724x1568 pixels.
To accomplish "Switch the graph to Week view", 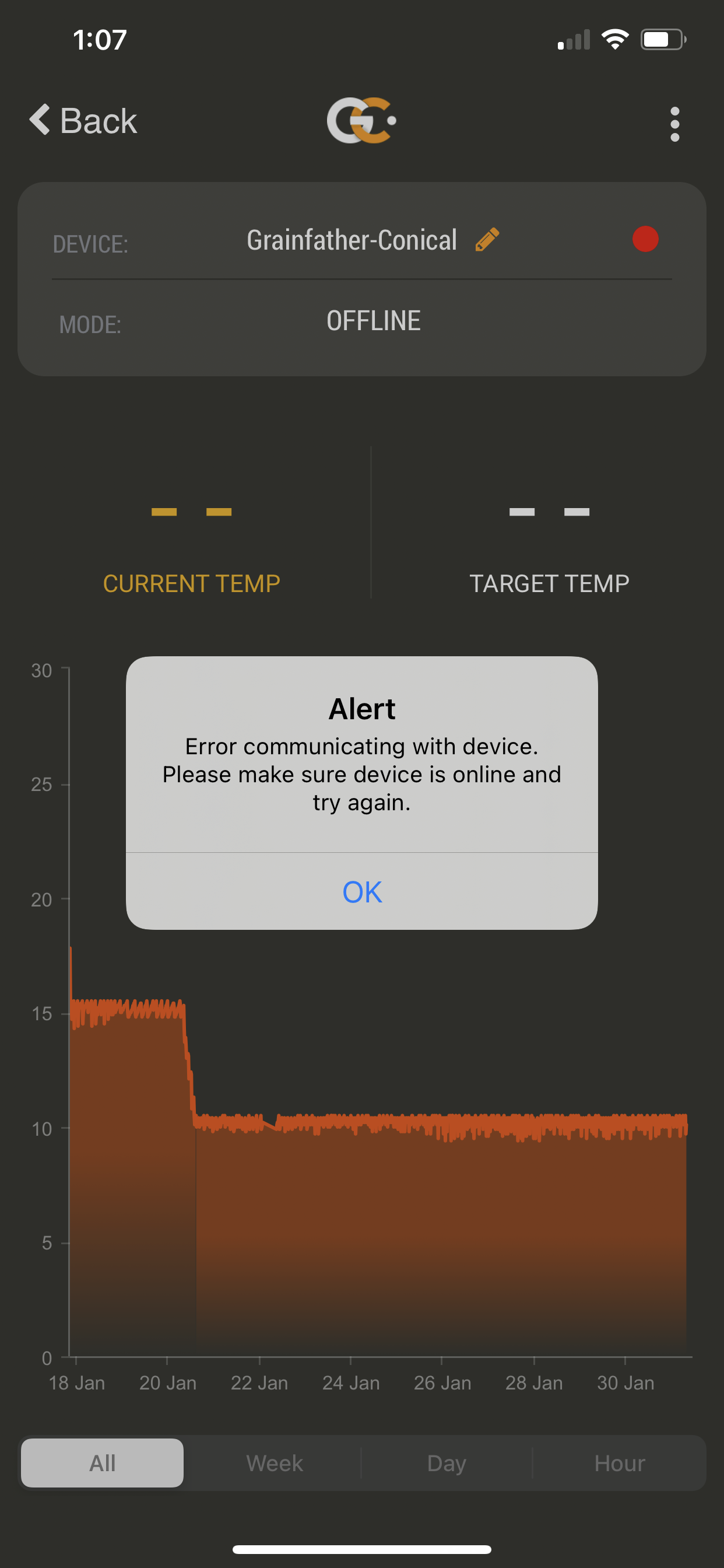I will coord(275,1462).
